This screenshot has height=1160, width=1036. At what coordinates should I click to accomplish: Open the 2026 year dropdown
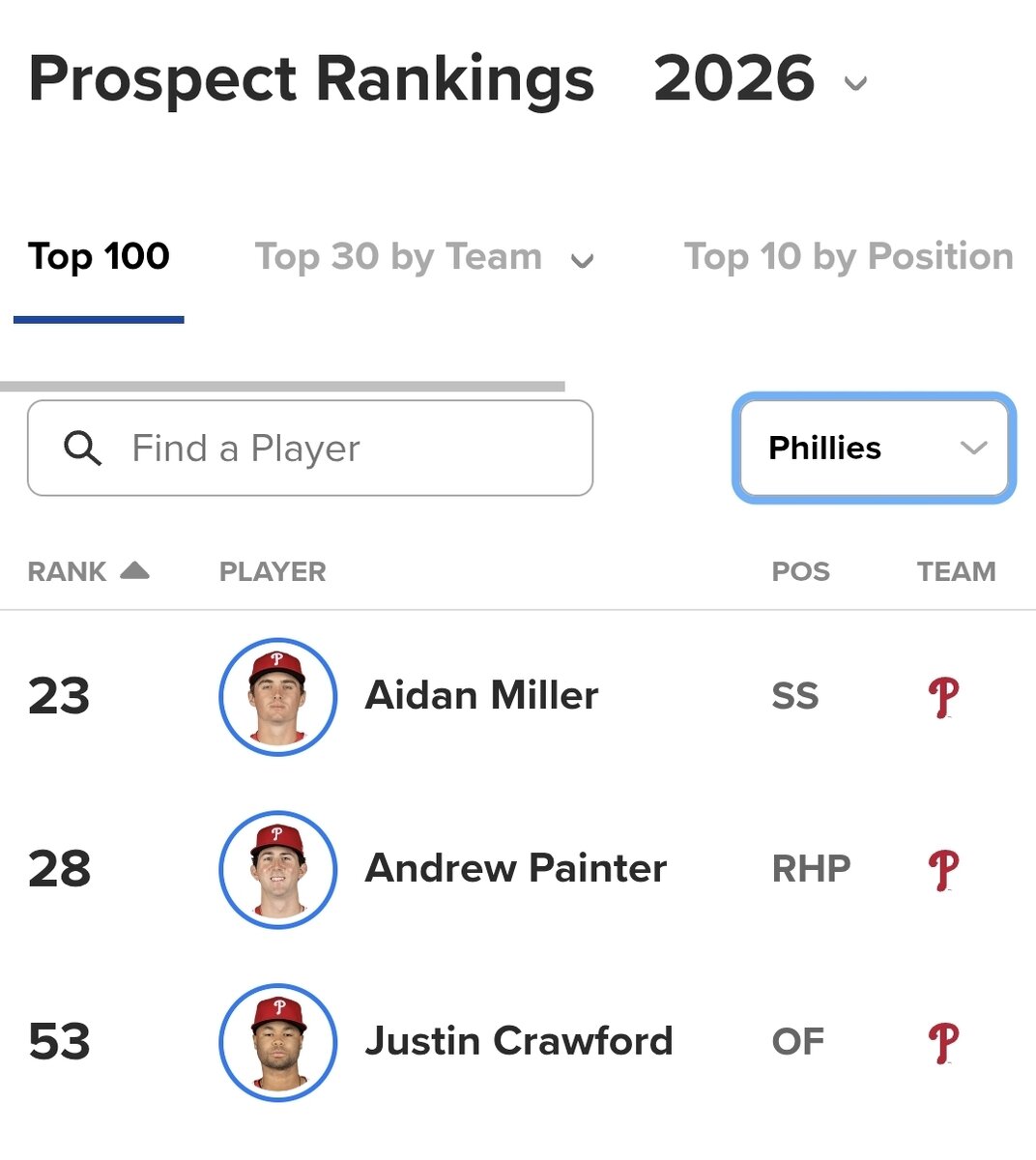click(762, 79)
